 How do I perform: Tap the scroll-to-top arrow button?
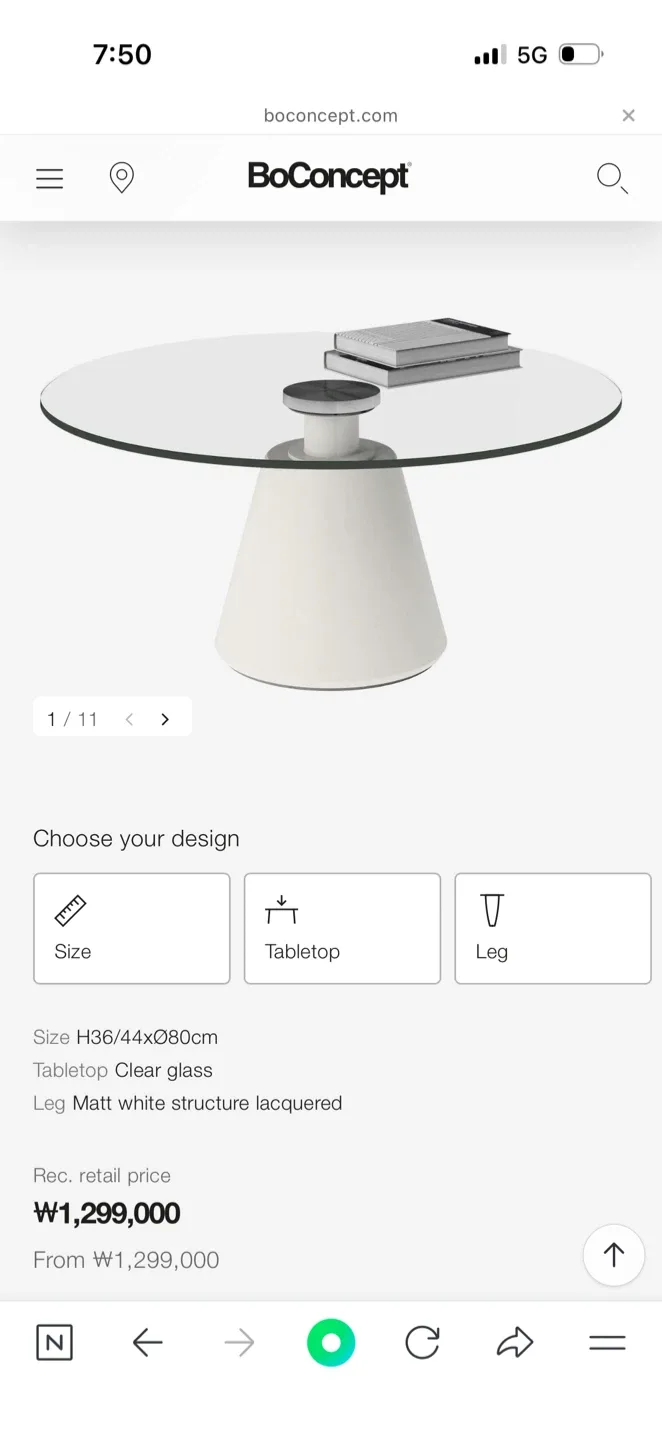tap(613, 1254)
